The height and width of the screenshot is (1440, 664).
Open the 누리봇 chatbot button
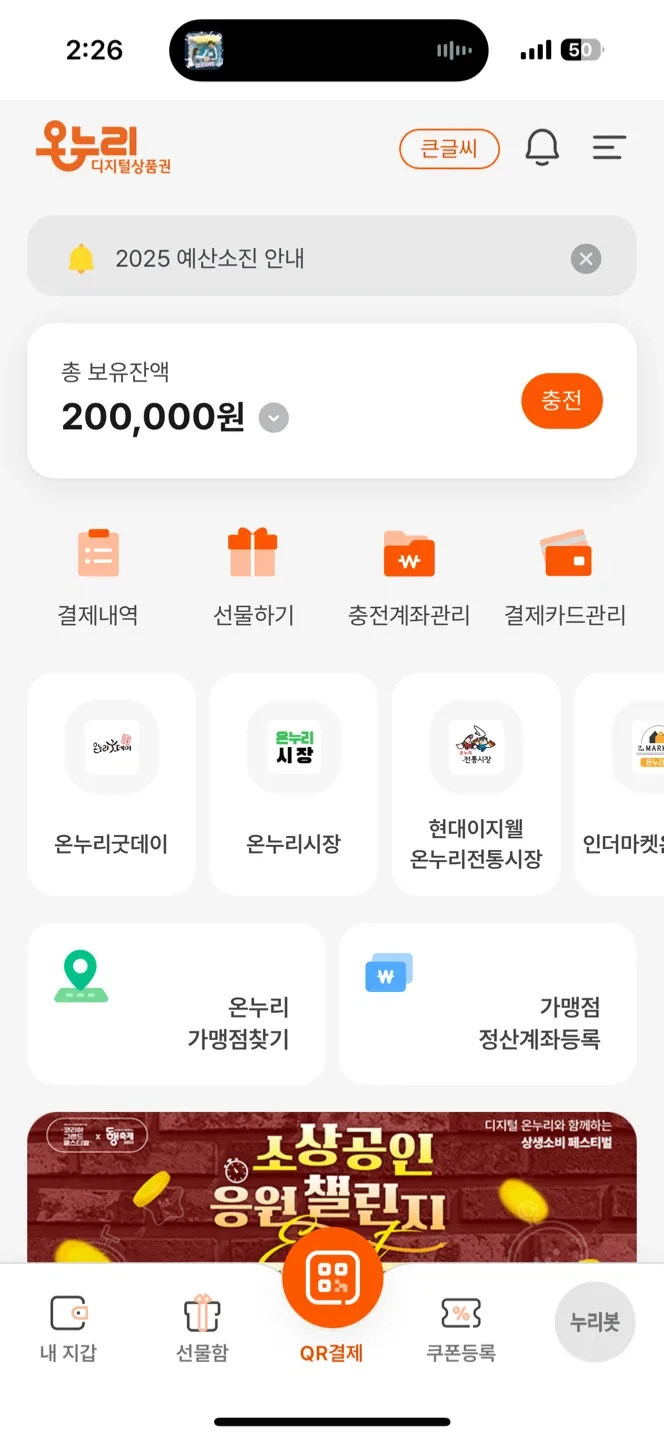595,1322
